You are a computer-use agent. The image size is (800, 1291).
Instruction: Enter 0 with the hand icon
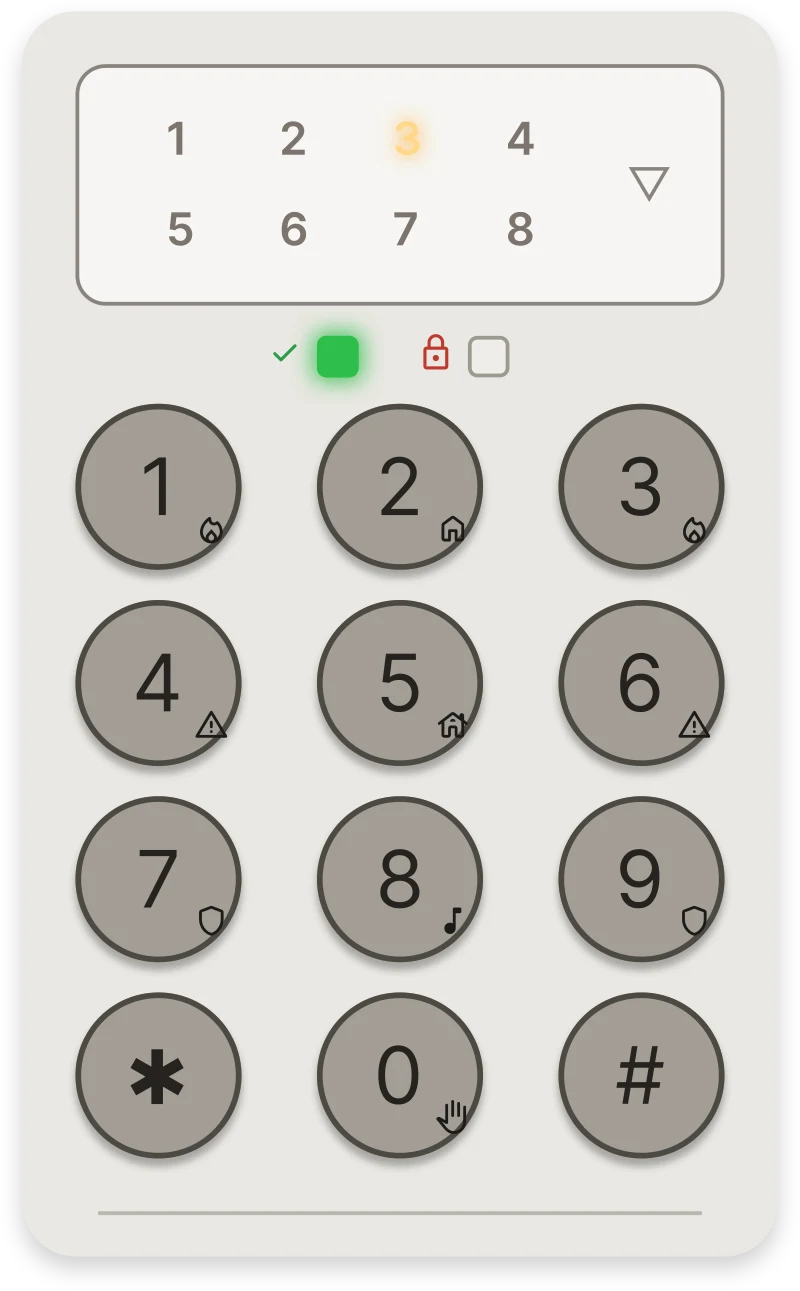(400, 1075)
